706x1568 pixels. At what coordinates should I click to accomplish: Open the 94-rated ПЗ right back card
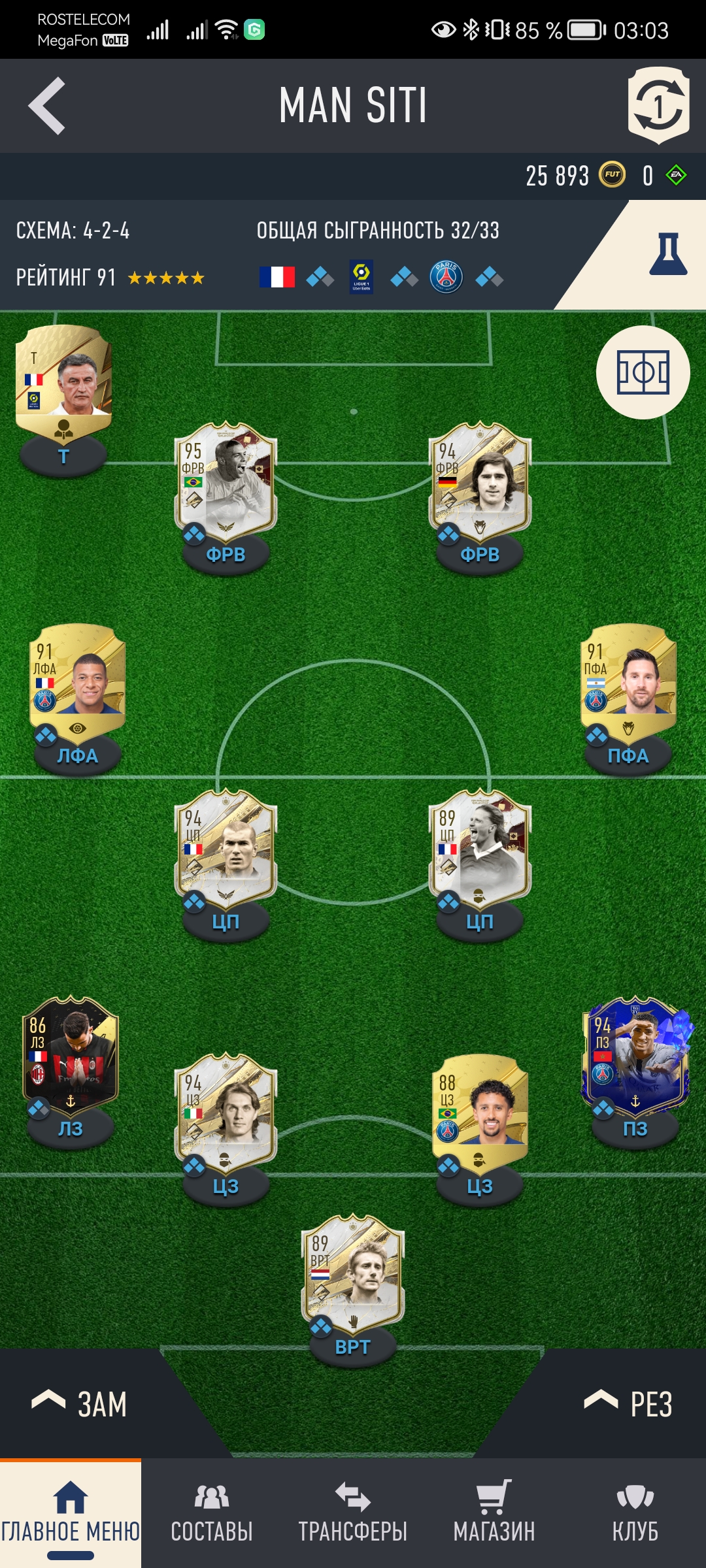tap(635, 1053)
